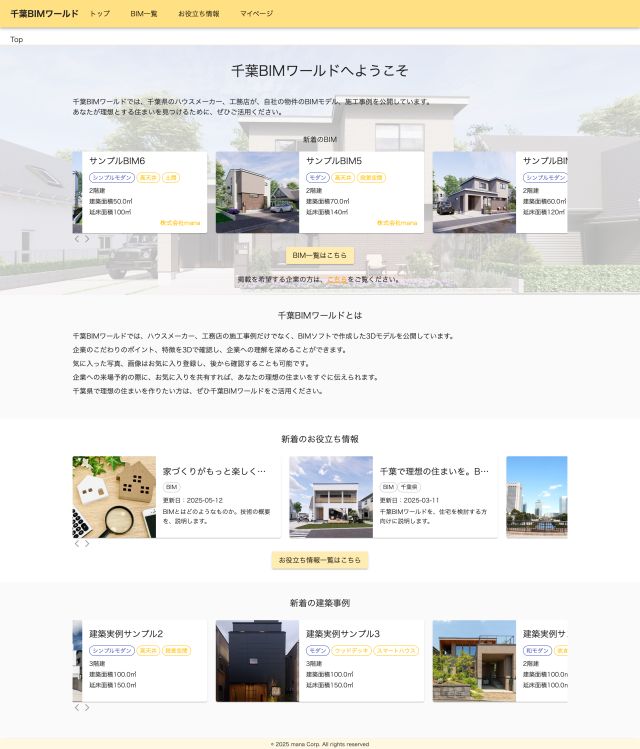Tap the BIM一覧はこちら button
This screenshot has width=640, height=749.
coord(320,255)
